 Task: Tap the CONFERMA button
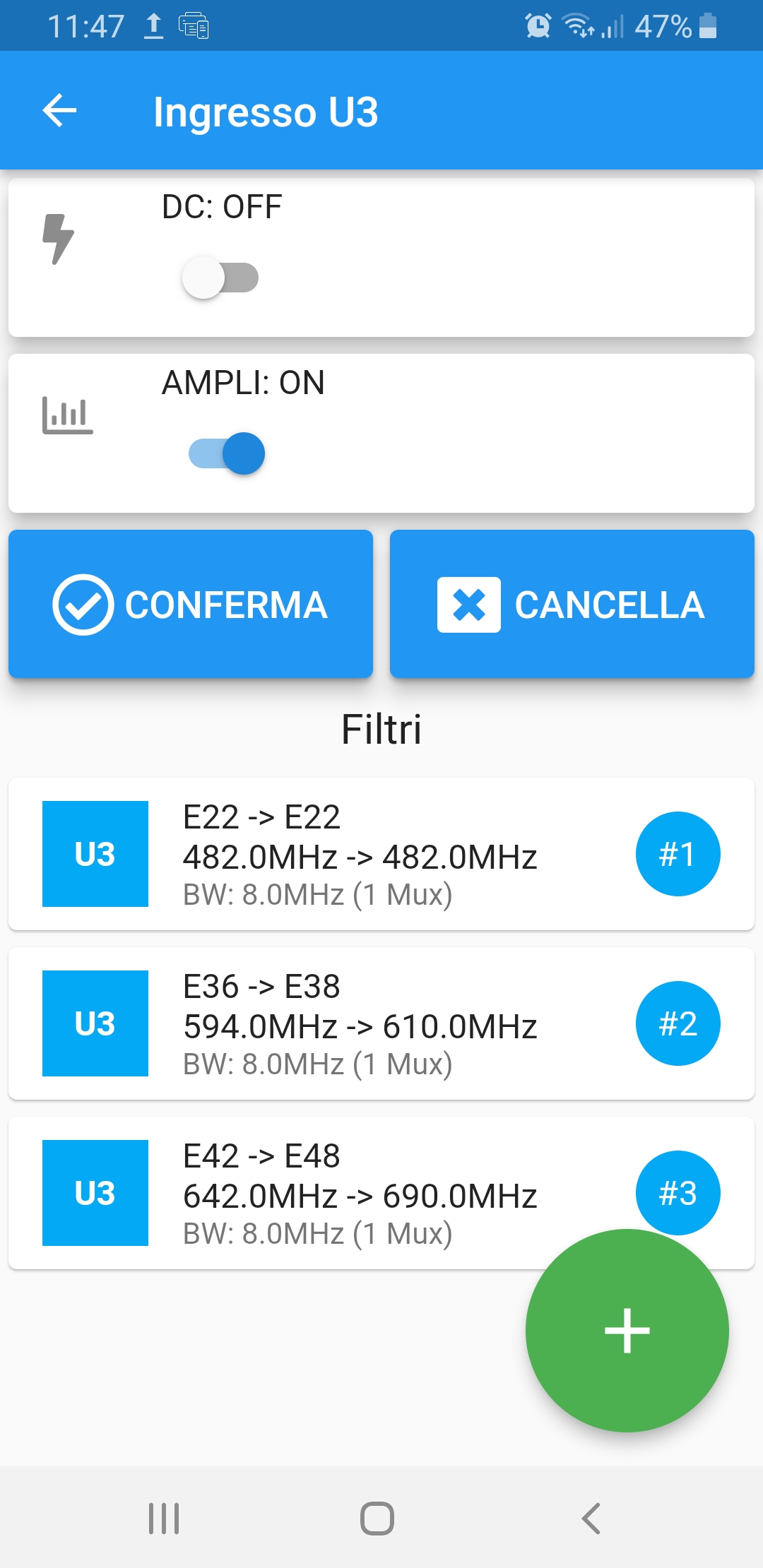pyautogui.click(x=191, y=604)
